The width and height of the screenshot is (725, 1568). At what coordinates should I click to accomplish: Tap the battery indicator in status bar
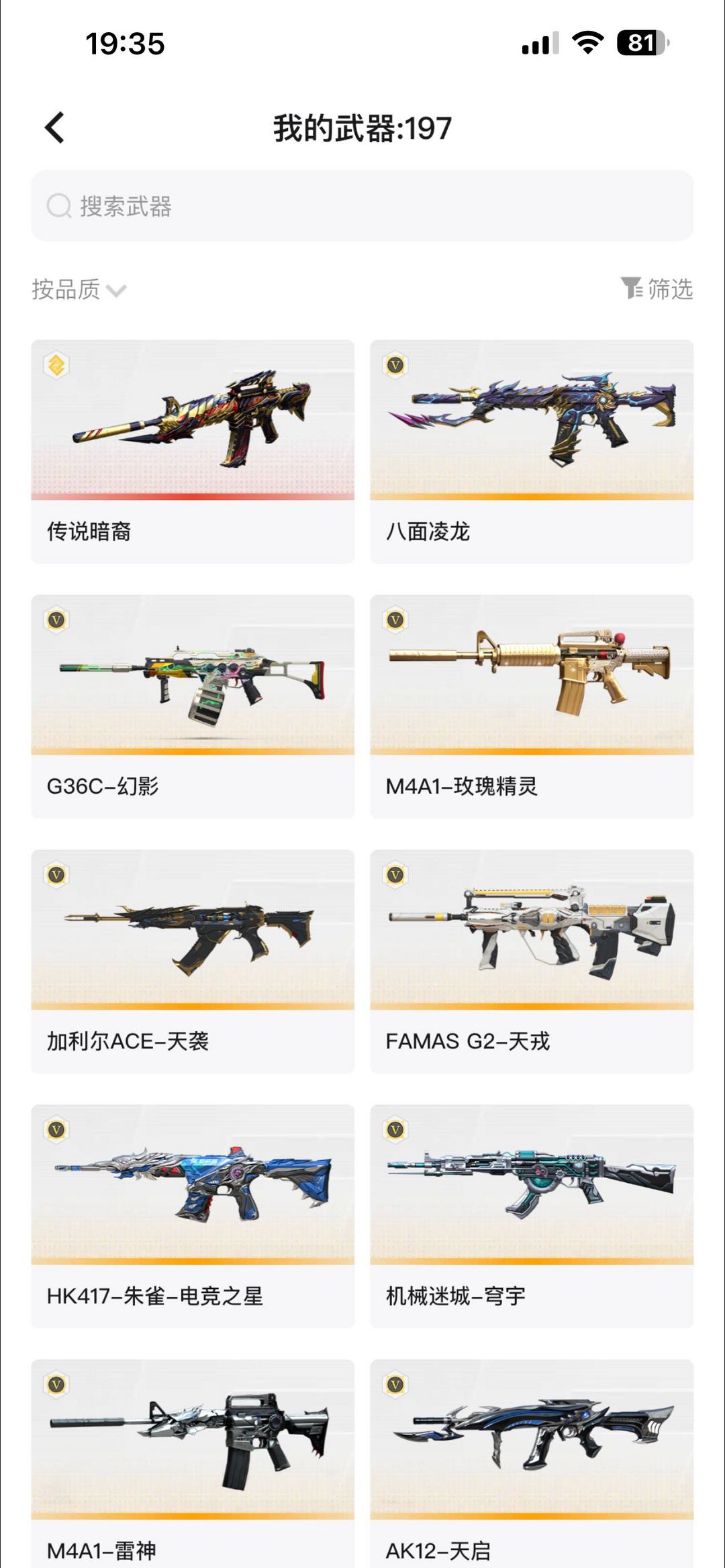click(642, 42)
